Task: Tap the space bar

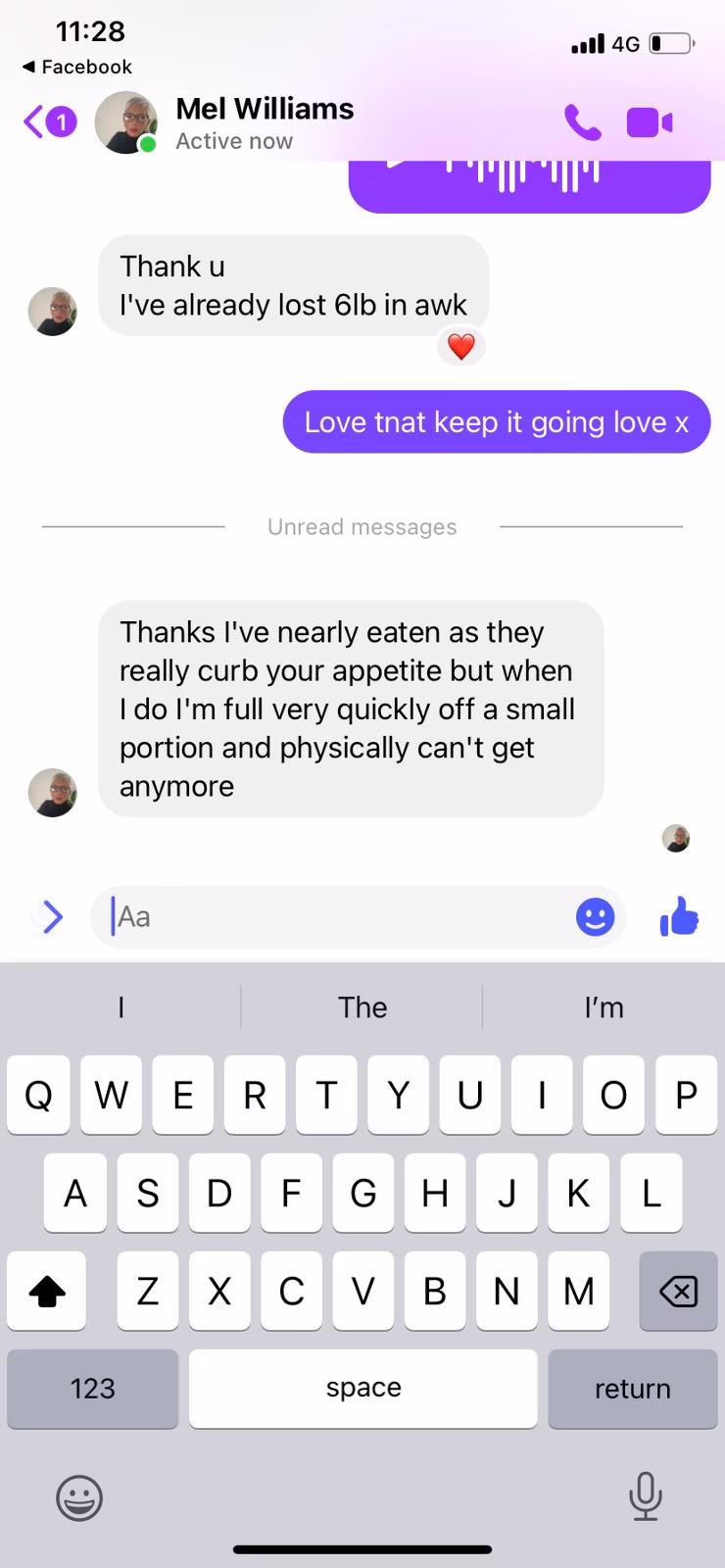Action: [362, 1389]
